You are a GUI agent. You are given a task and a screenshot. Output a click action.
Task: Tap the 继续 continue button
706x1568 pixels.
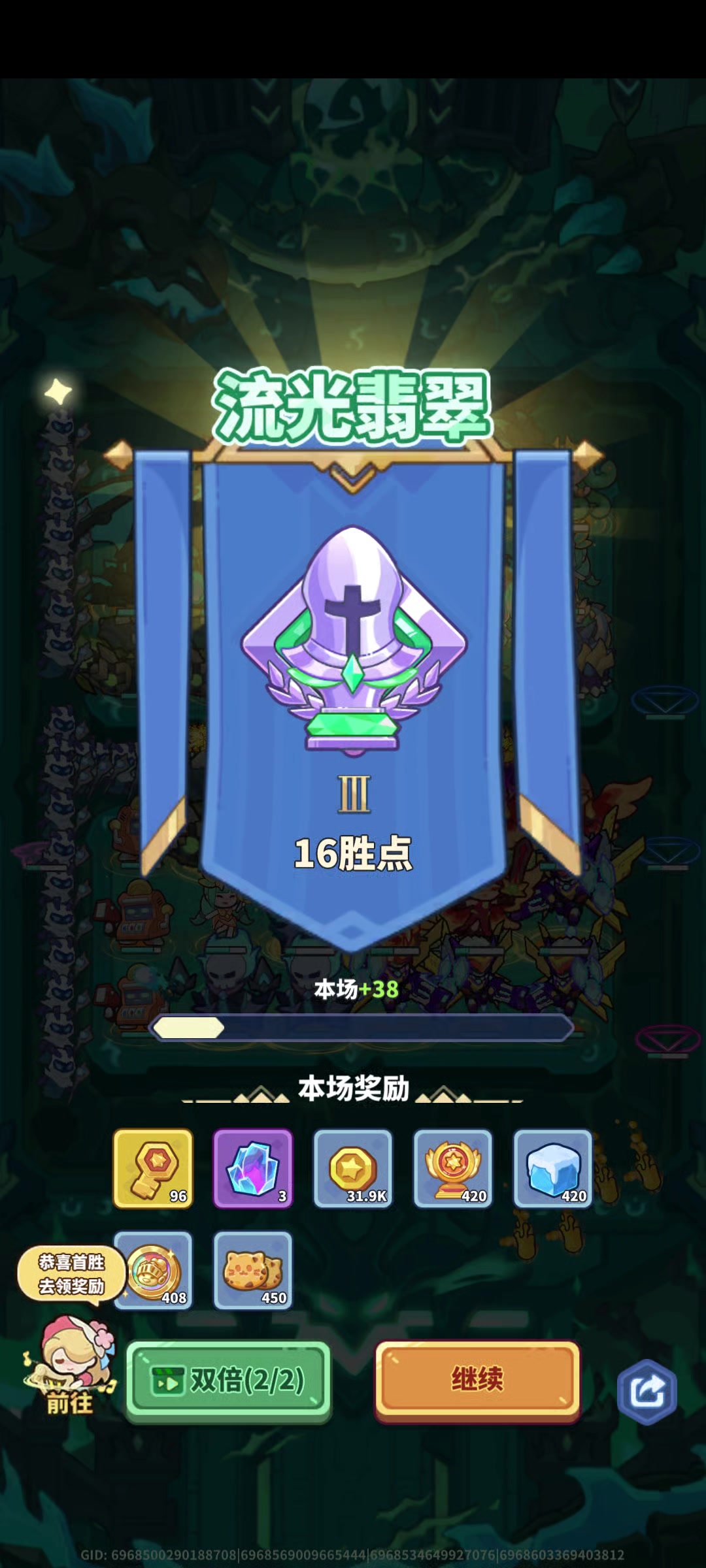pyautogui.click(x=477, y=1380)
